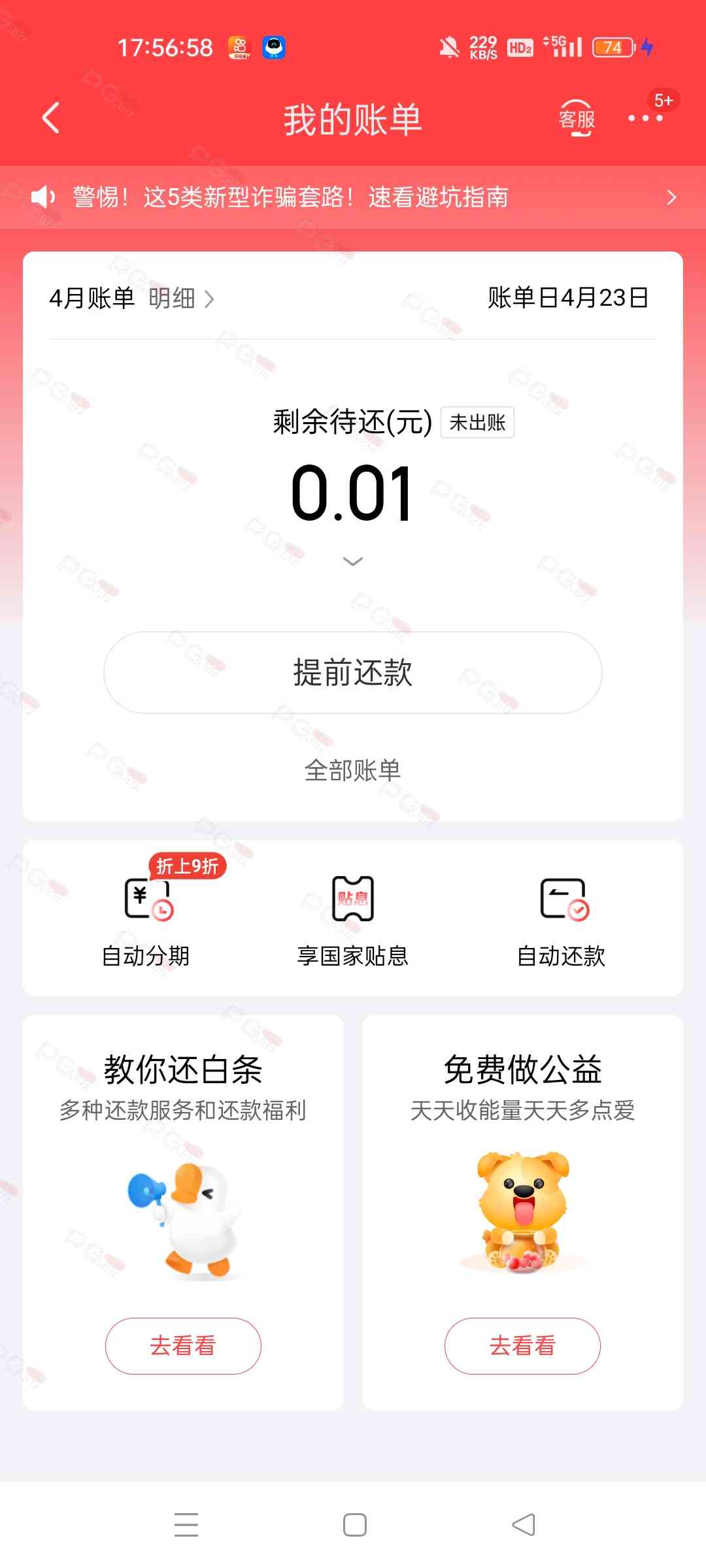706x1568 pixels.
Task: Open system recent apps menu
Action: 186,1524
